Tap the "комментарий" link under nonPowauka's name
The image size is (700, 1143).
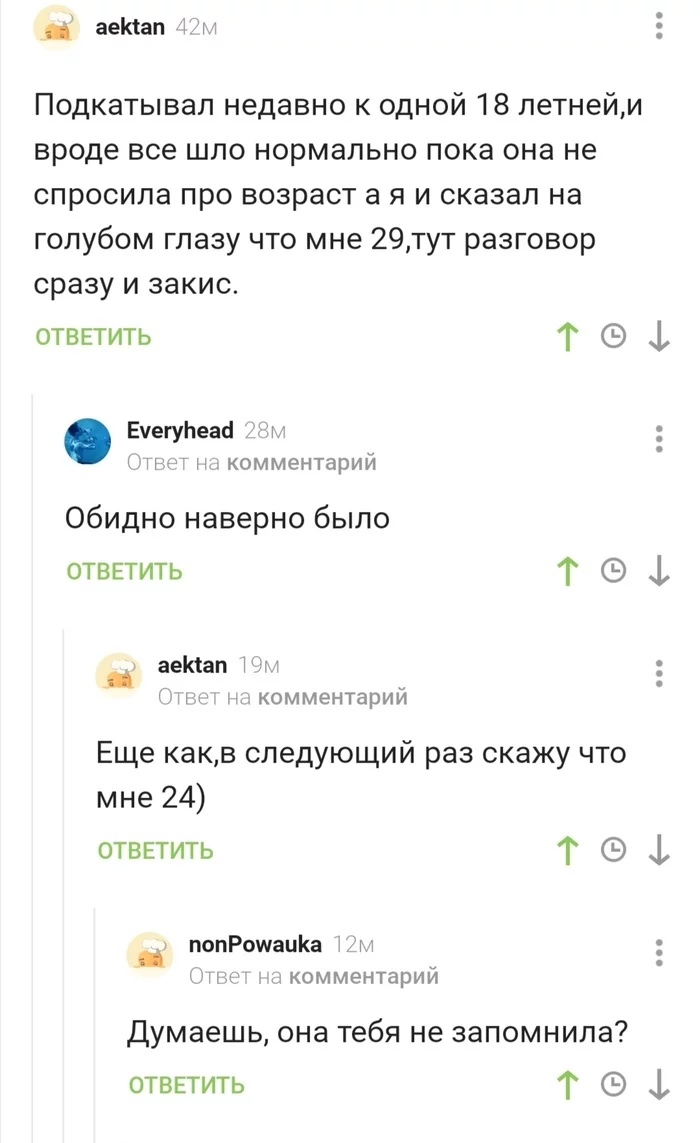tap(364, 976)
